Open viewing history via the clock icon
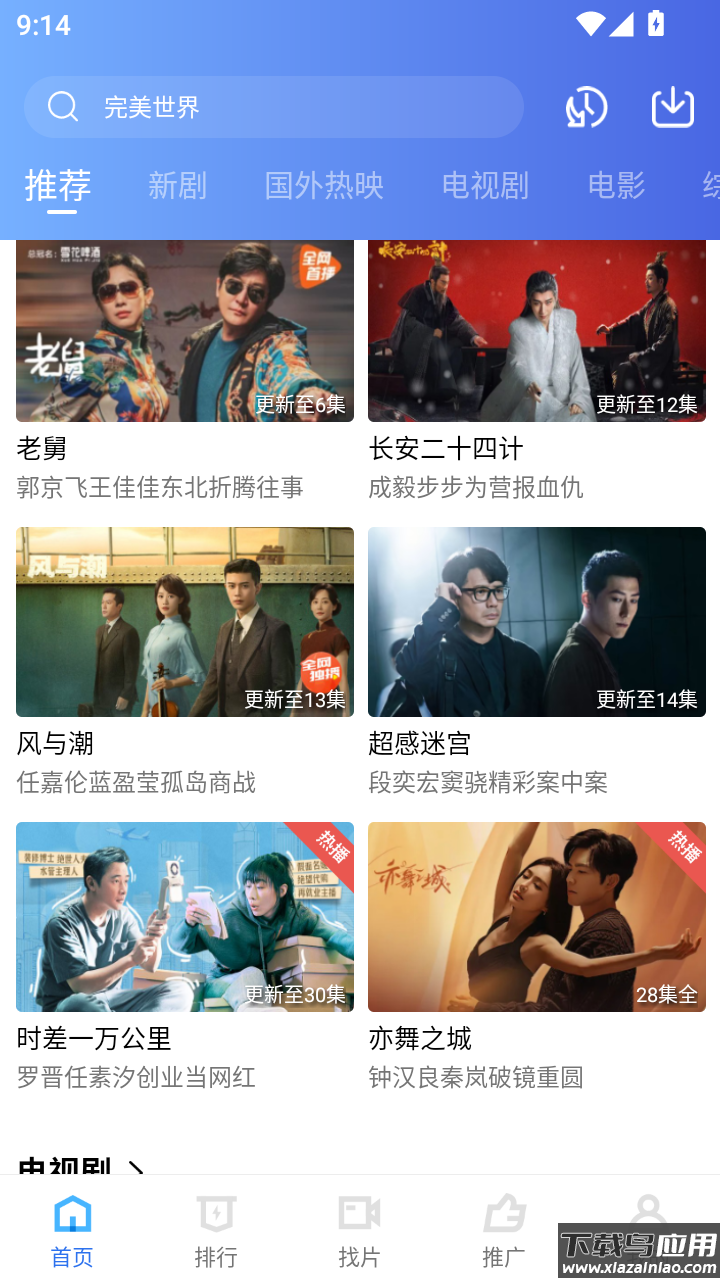 pyautogui.click(x=586, y=107)
